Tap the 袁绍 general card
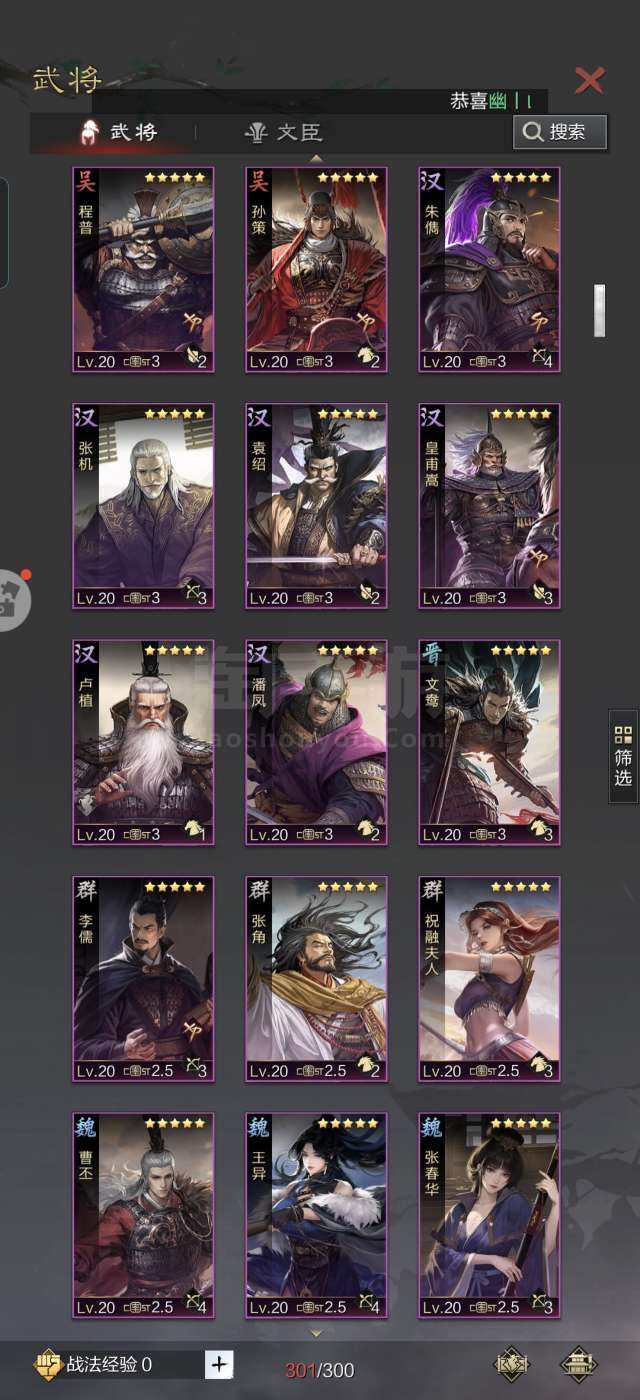 (316, 506)
